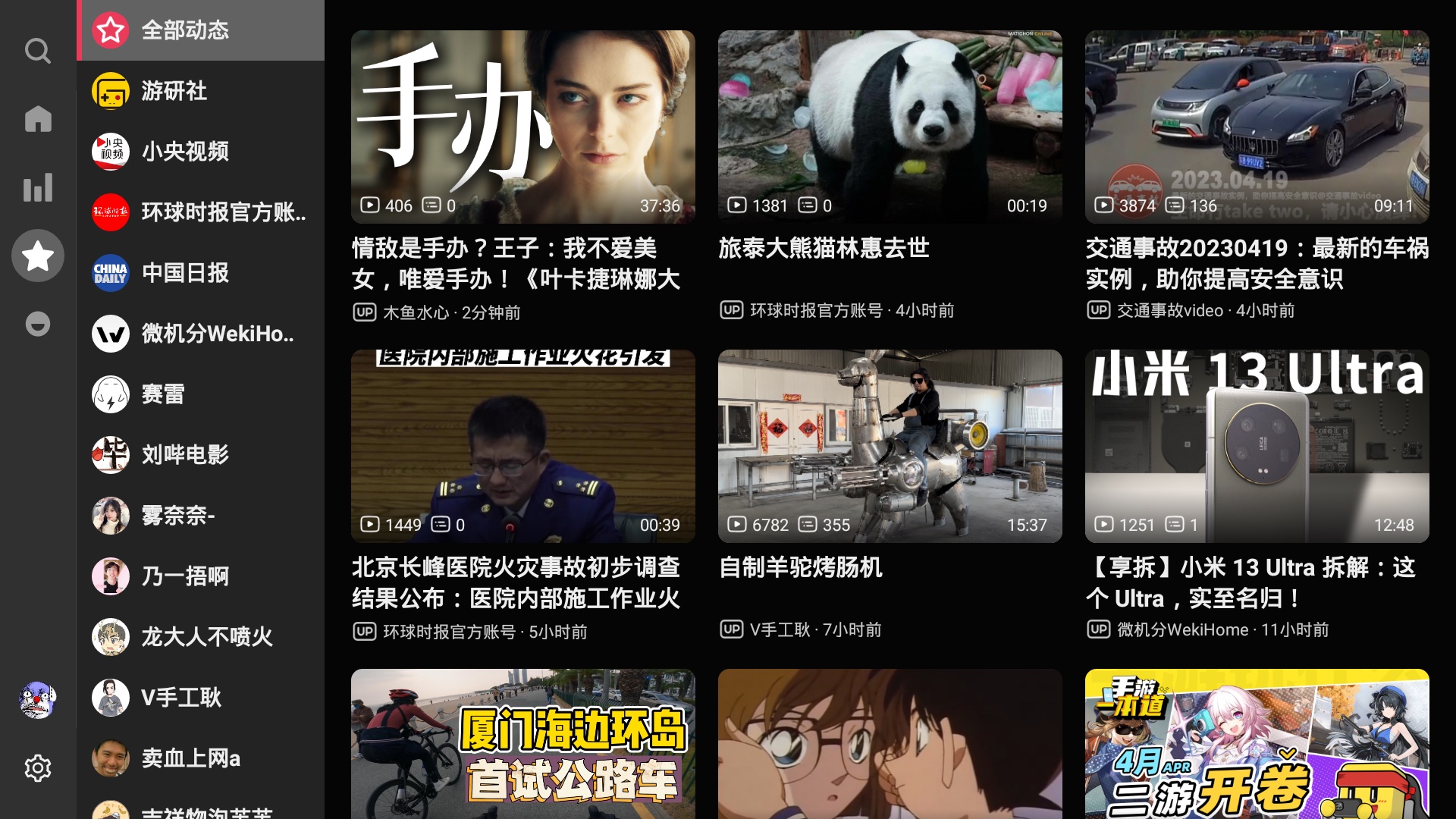Image resolution: width=1456 pixels, height=819 pixels.
Task: Show updates from 刘哔电影
Action: 201,455
